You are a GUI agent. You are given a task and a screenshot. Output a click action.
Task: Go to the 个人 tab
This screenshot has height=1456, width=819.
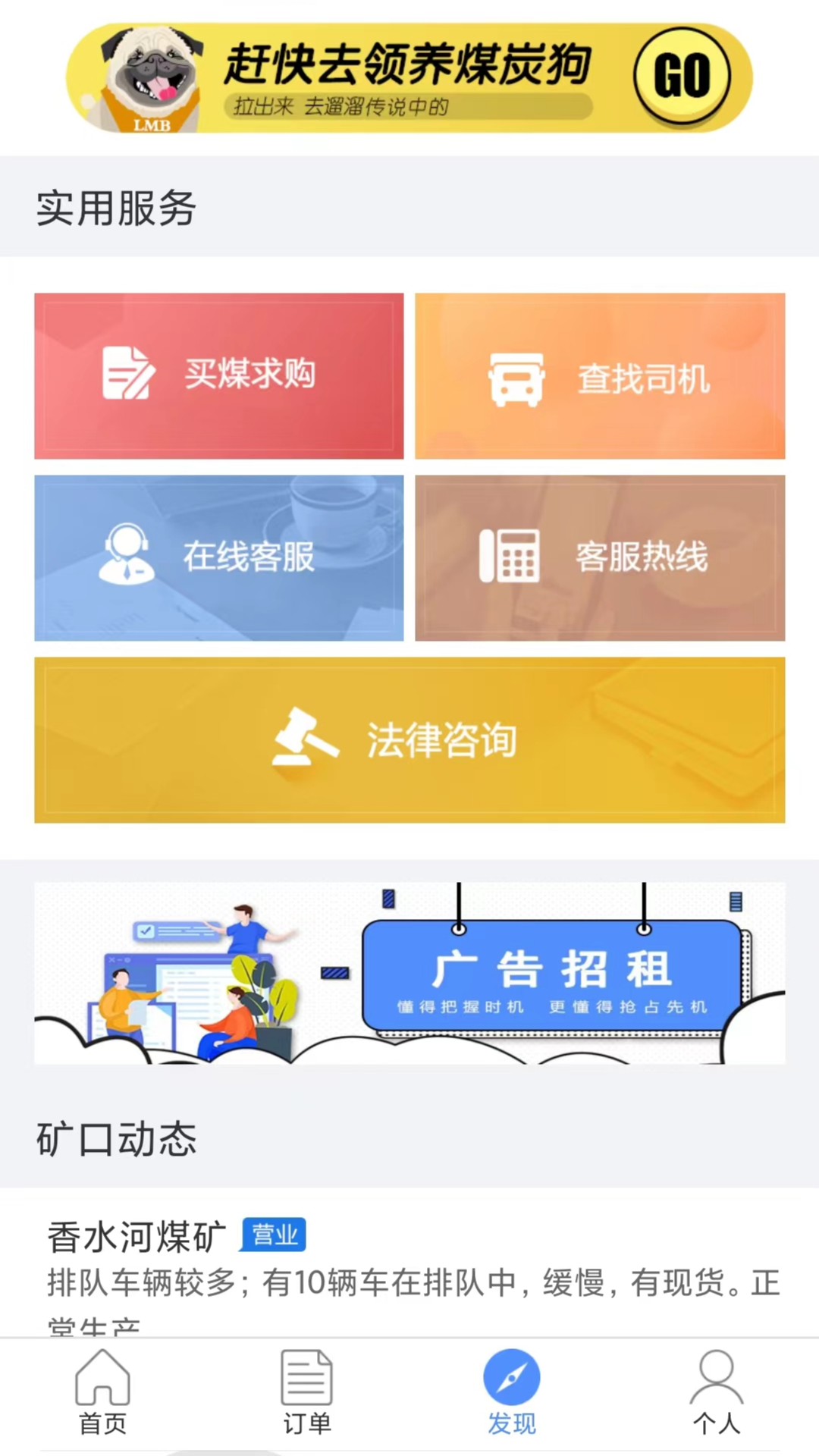(x=717, y=1392)
